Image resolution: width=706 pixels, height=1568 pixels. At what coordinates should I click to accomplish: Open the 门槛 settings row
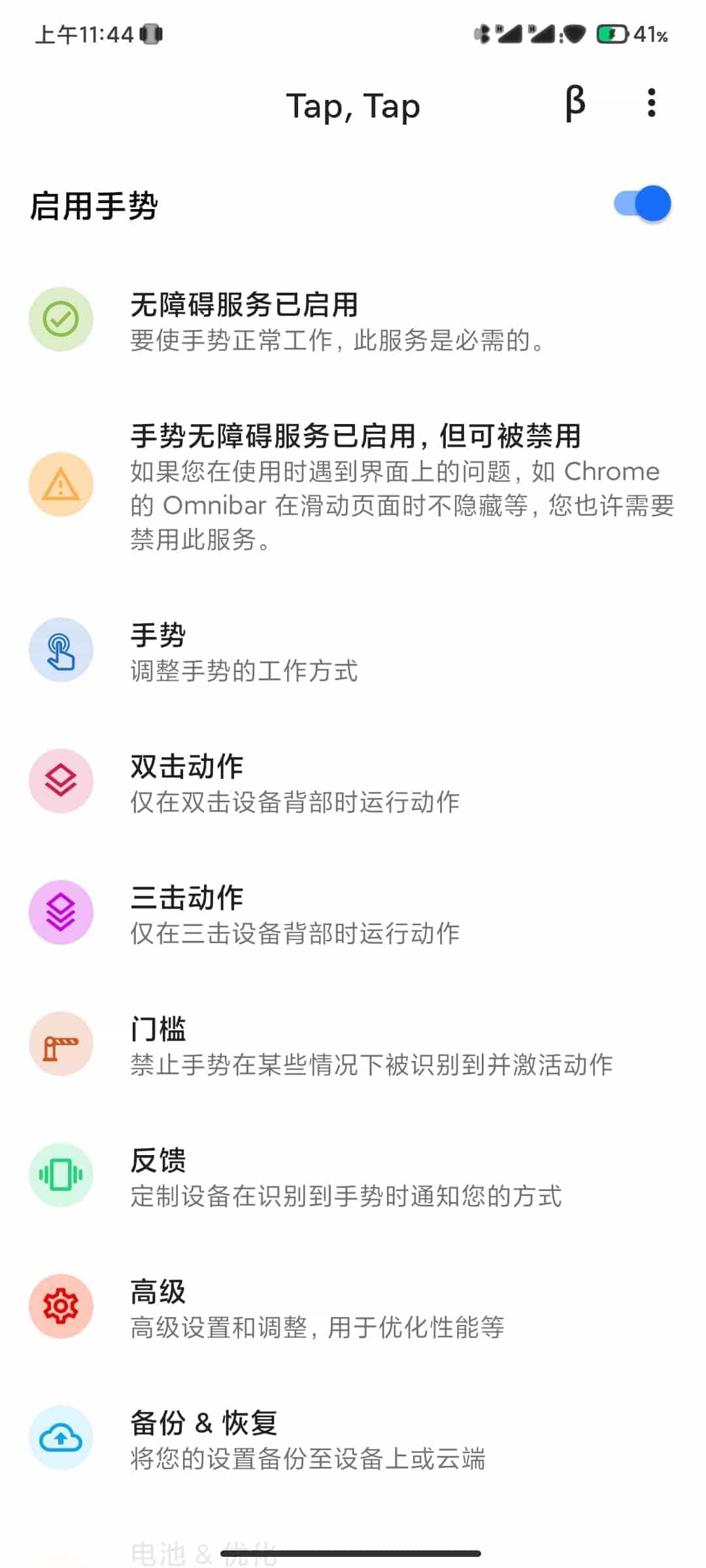[353, 1045]
